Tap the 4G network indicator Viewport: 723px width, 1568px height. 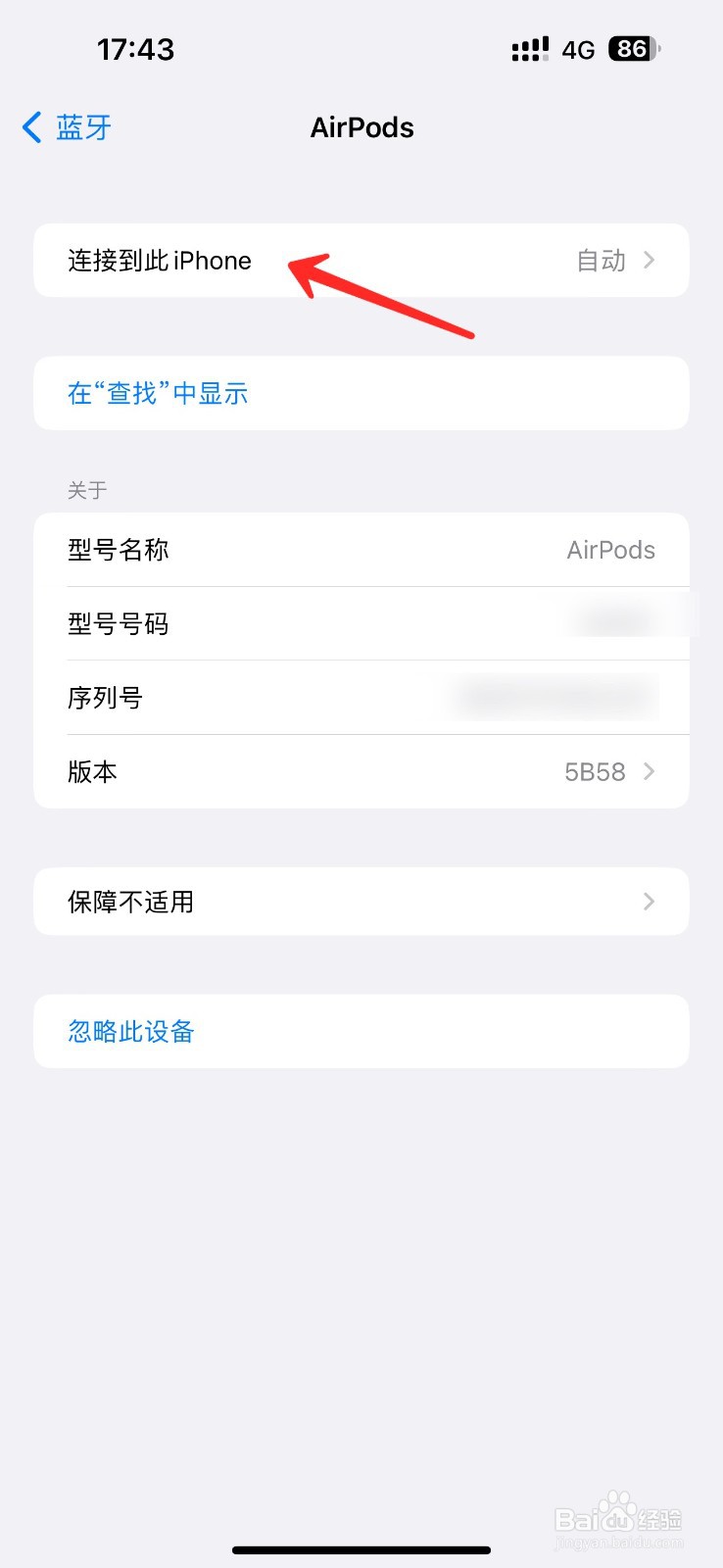tap(577, 49)
